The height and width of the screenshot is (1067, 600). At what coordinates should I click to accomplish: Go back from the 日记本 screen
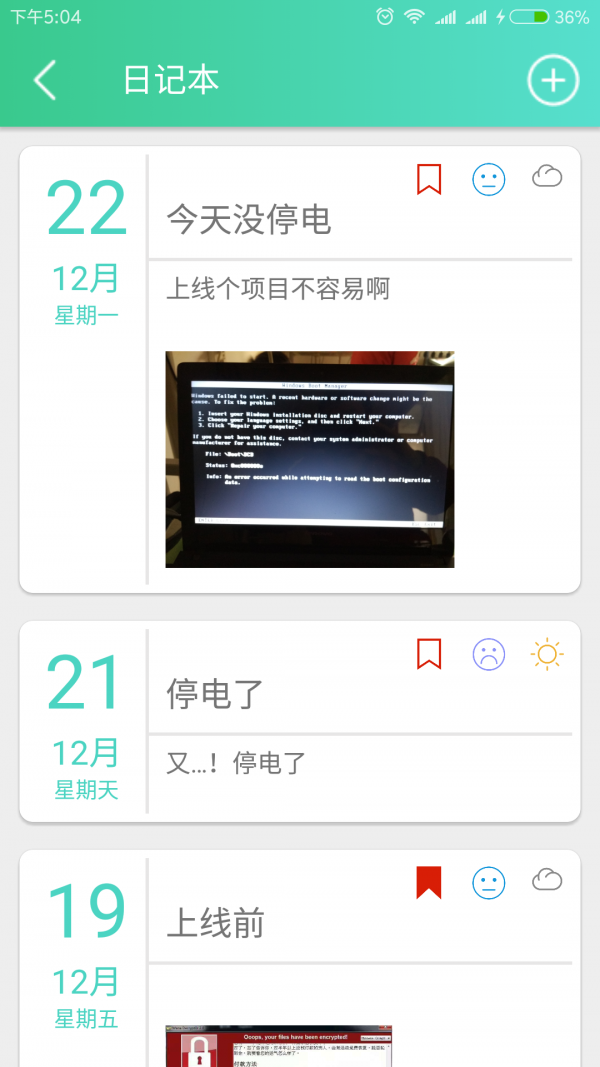(45, 80)
